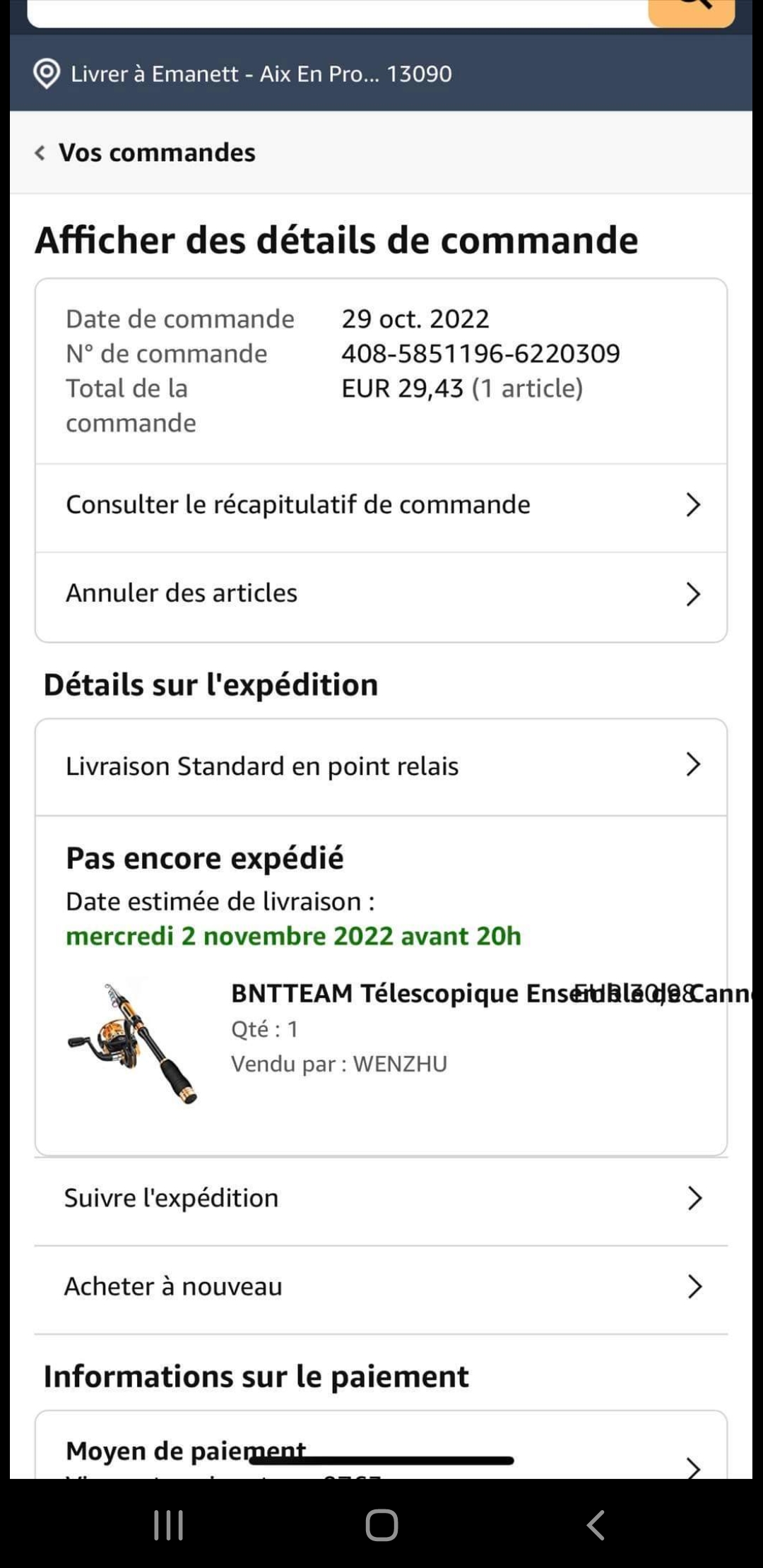The height and width of the screenshot is (1568, 763).
Task: Go to the home screen
Action: click(x=381, y=1526)
